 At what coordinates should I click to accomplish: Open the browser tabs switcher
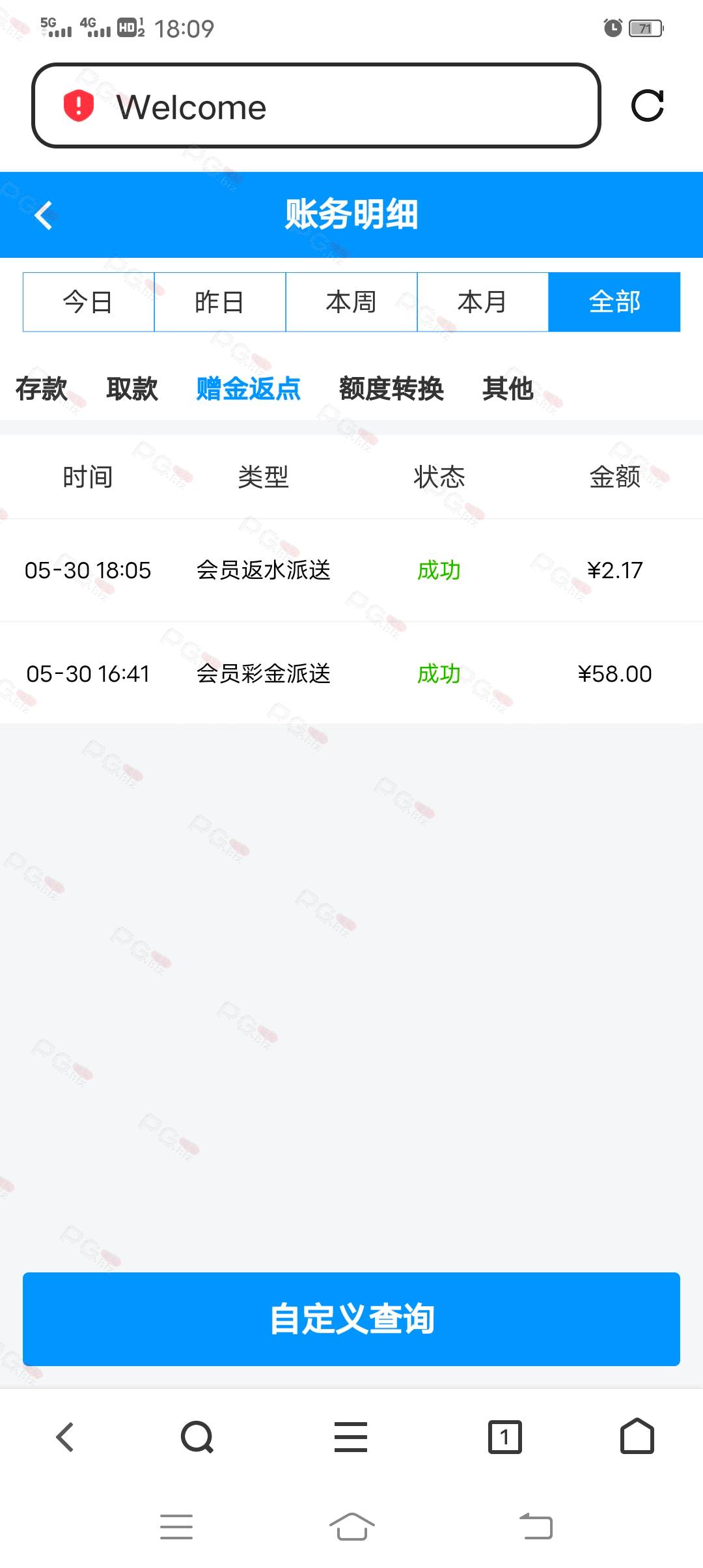(x=505, y=1436)
